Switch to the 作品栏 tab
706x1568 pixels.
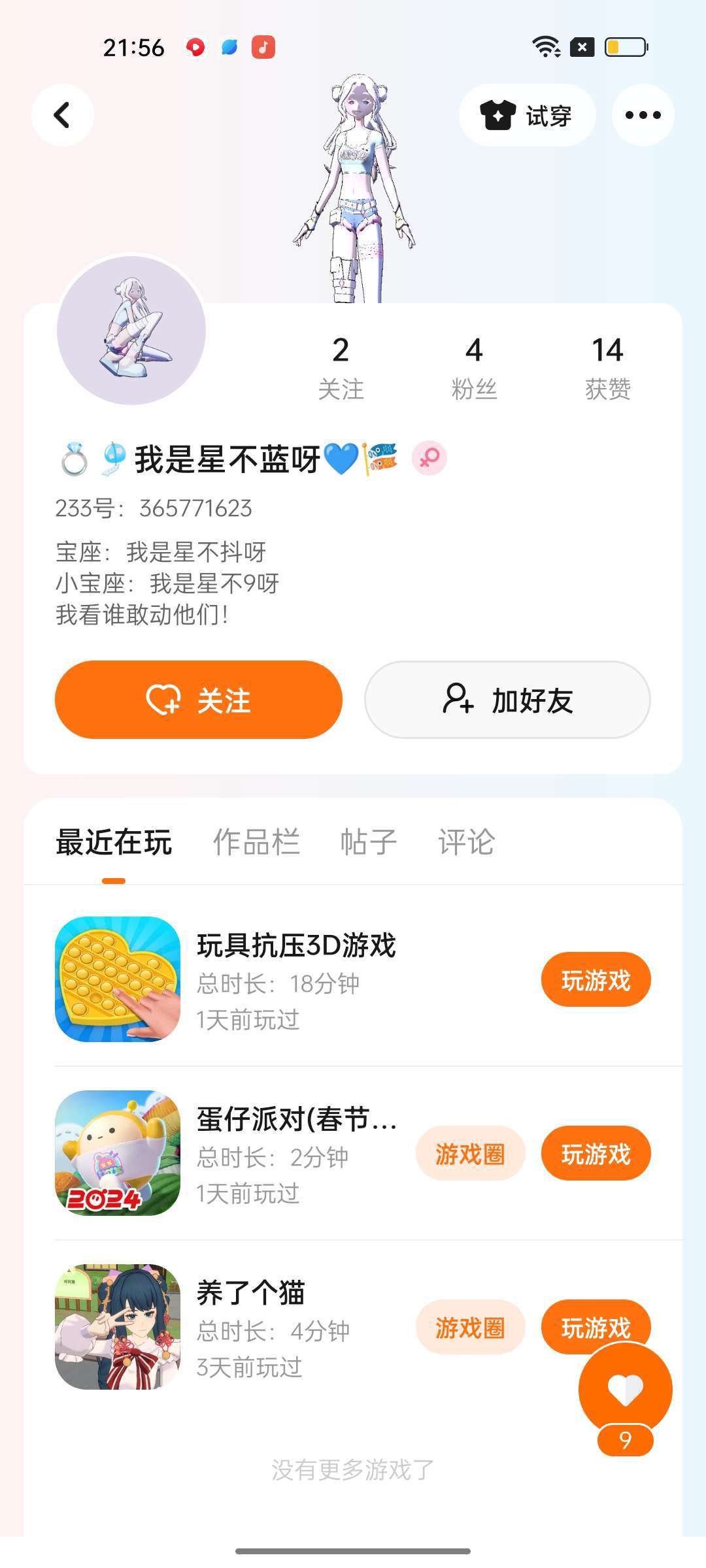click(256, 842)
